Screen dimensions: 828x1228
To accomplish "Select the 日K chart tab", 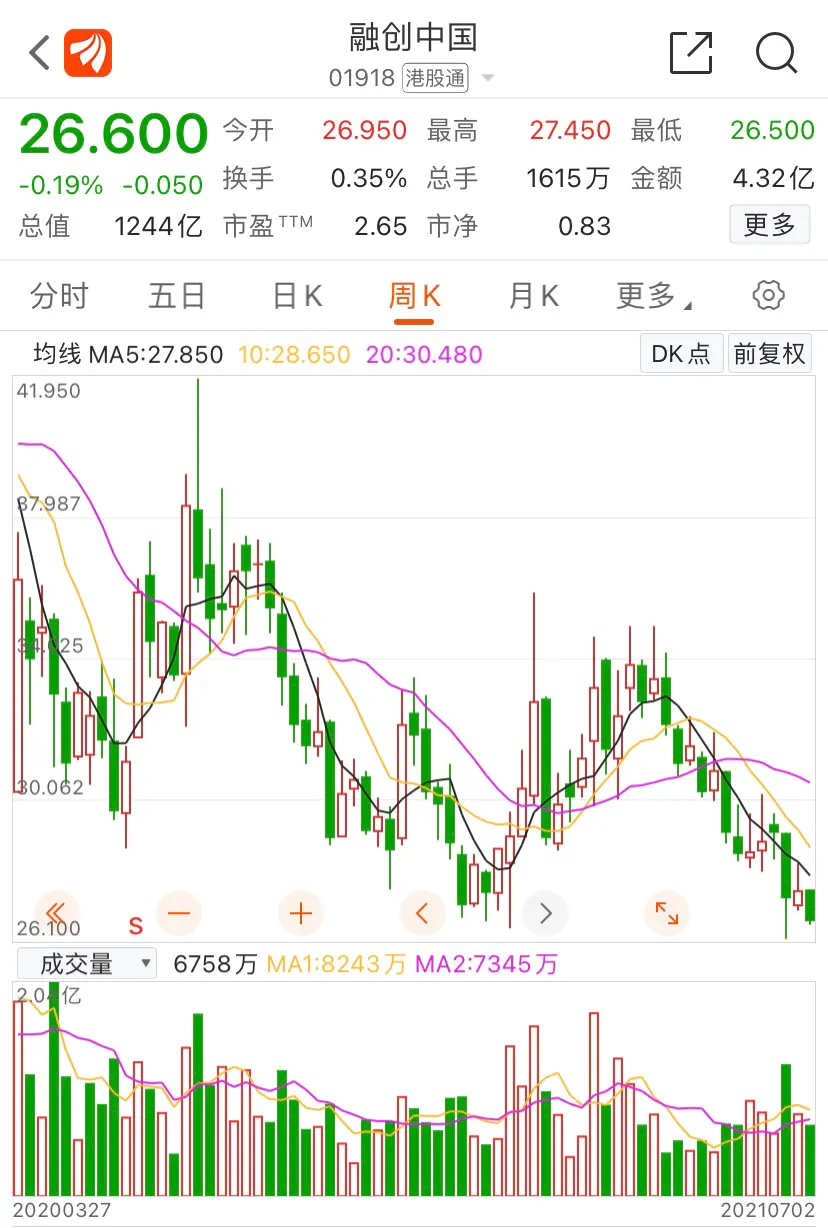I will click(297, 296).
